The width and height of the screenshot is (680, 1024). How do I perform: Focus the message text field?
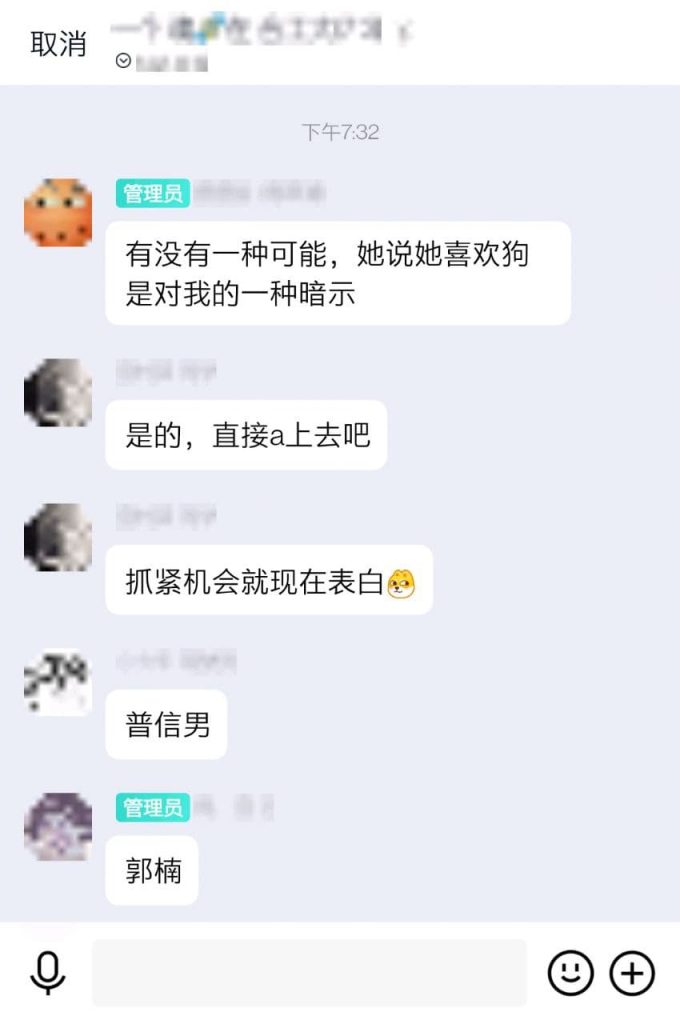coord(309,972)
